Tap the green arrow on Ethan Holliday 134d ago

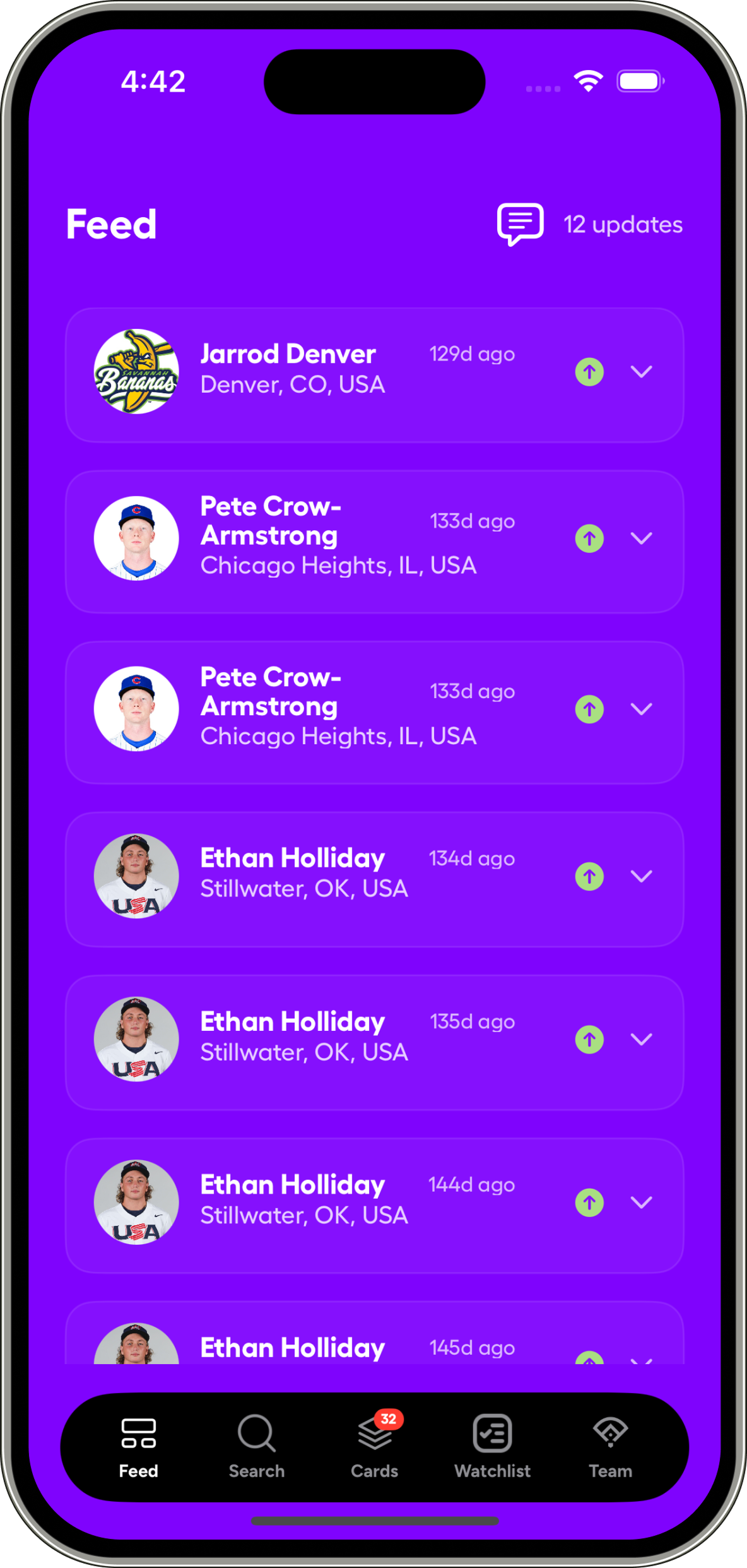point(589,876)
